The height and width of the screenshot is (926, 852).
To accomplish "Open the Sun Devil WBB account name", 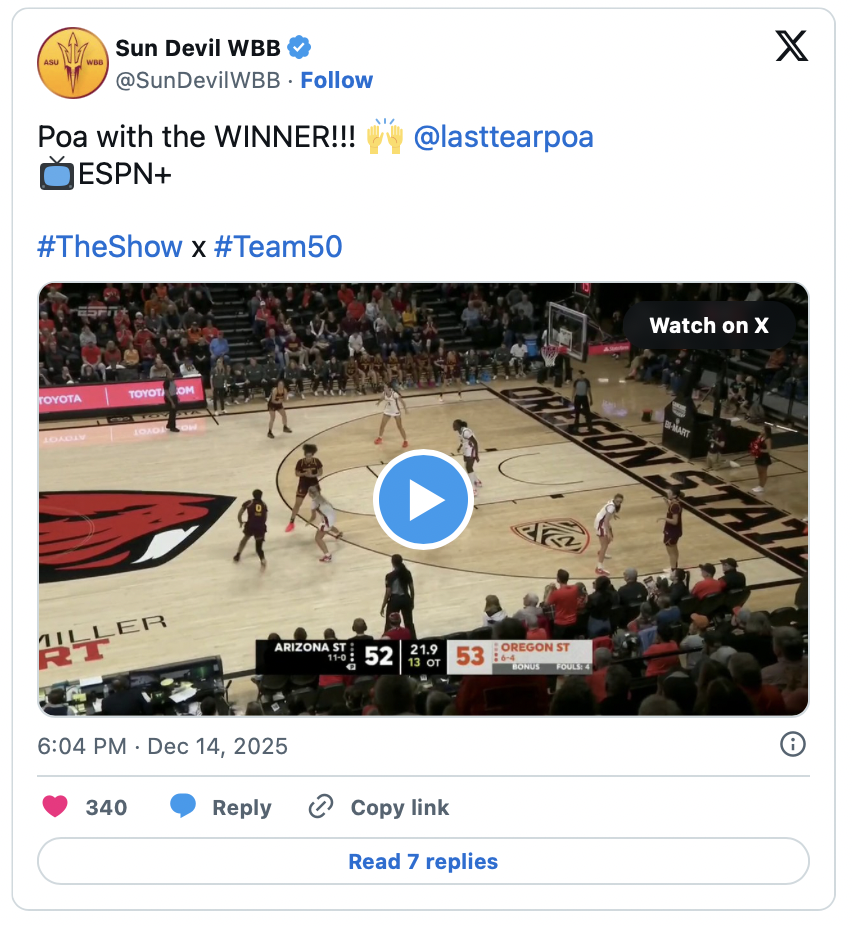I will click(198, 48).
